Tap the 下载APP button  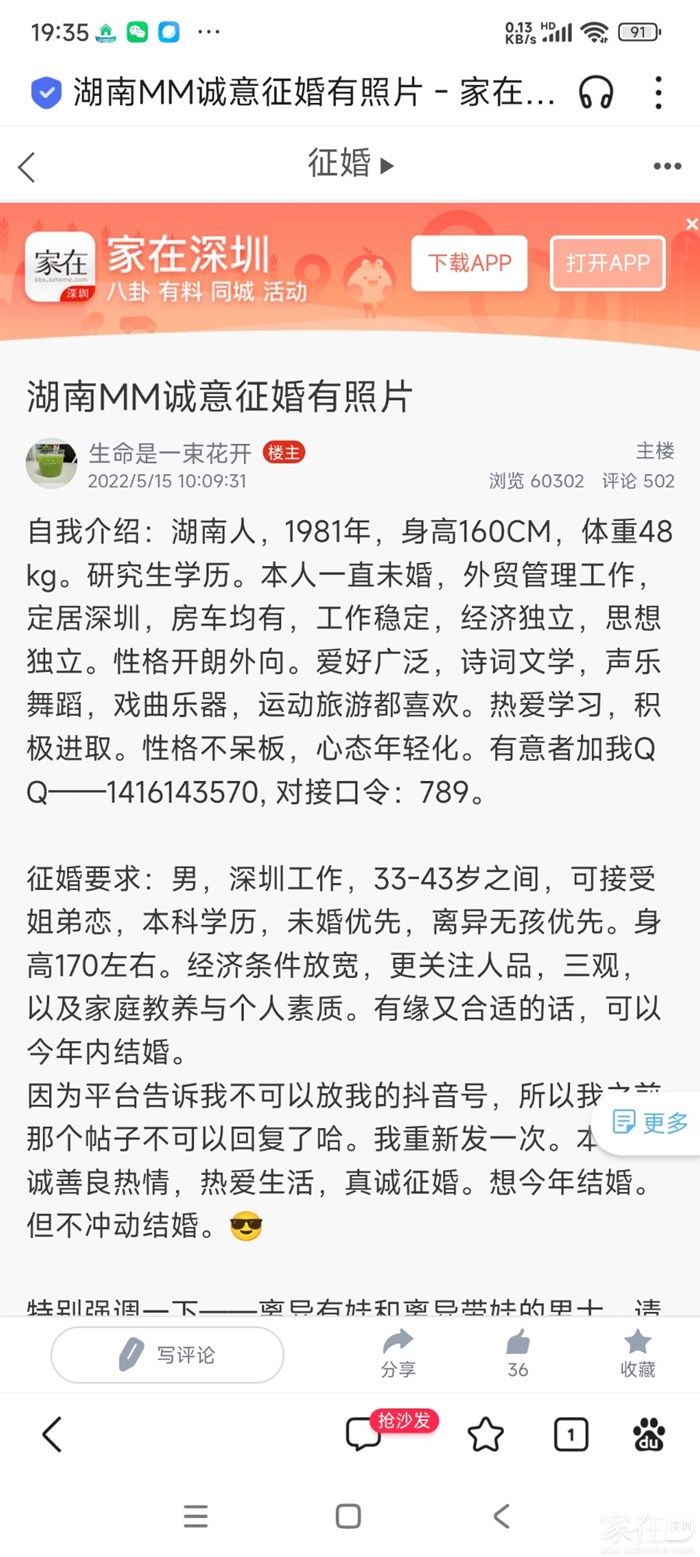(x=469, y=263)
